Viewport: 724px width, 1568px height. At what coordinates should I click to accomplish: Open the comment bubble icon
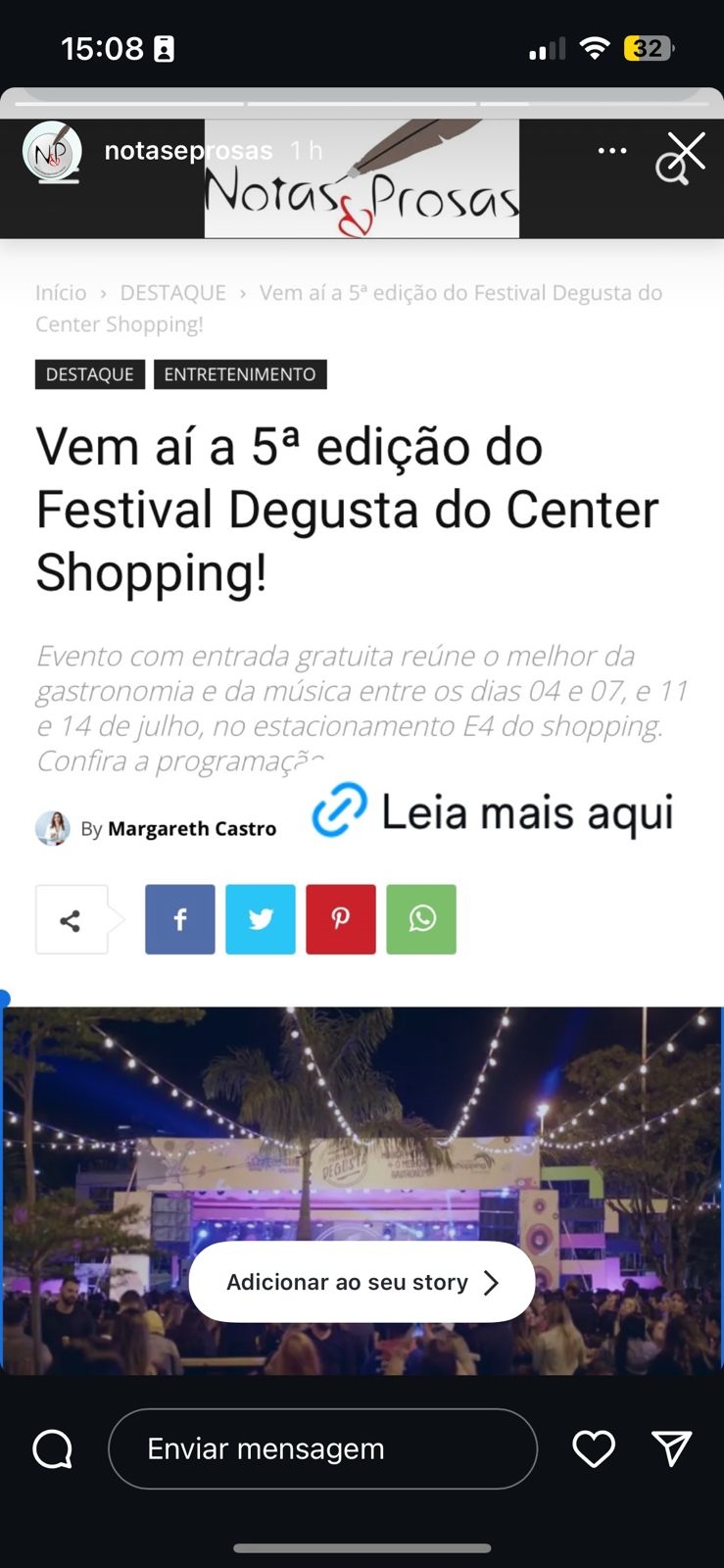[x=53, y=1448]
